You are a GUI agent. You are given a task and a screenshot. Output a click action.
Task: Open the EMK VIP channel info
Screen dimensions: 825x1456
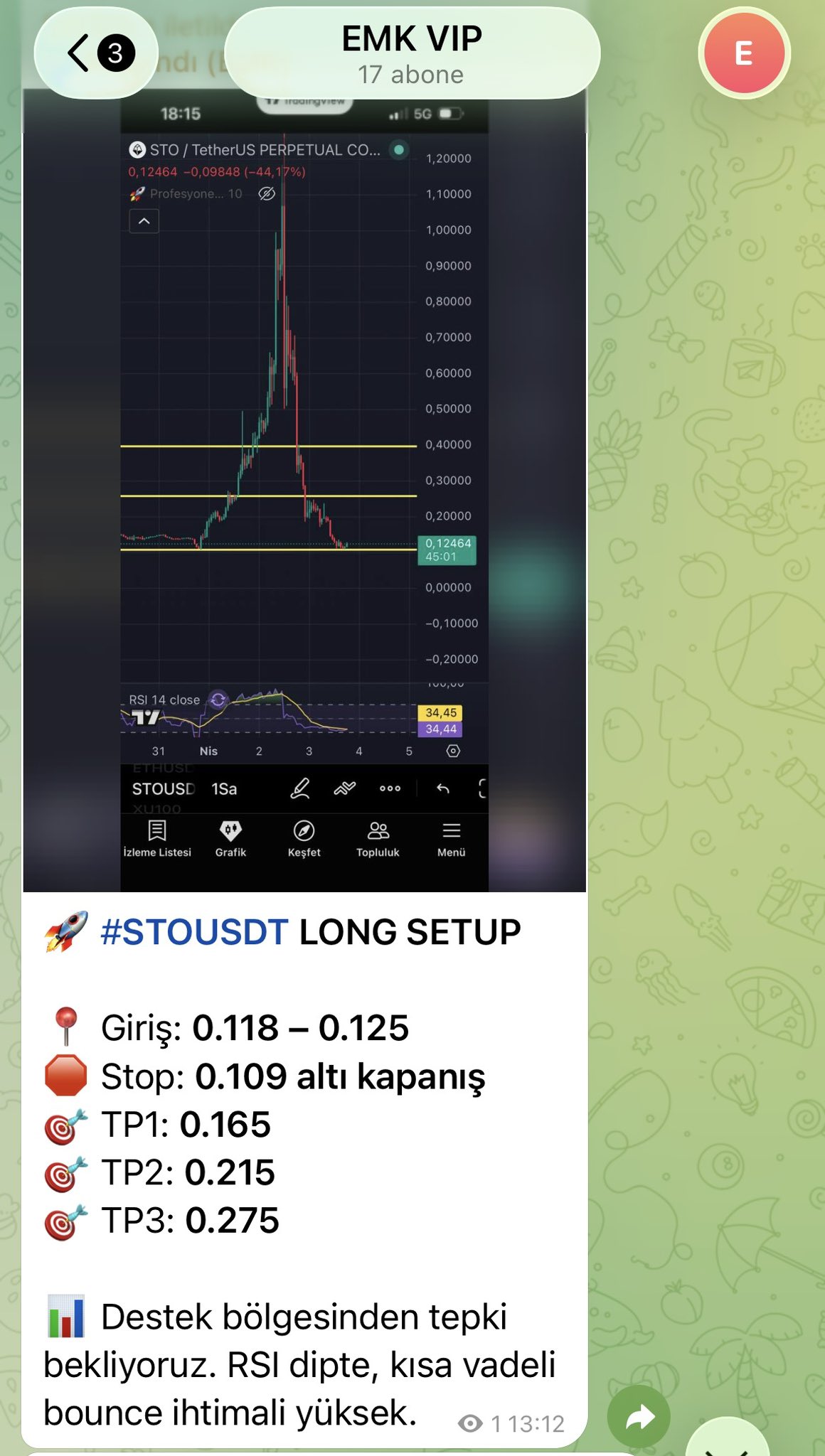click(x=412, y=54)
